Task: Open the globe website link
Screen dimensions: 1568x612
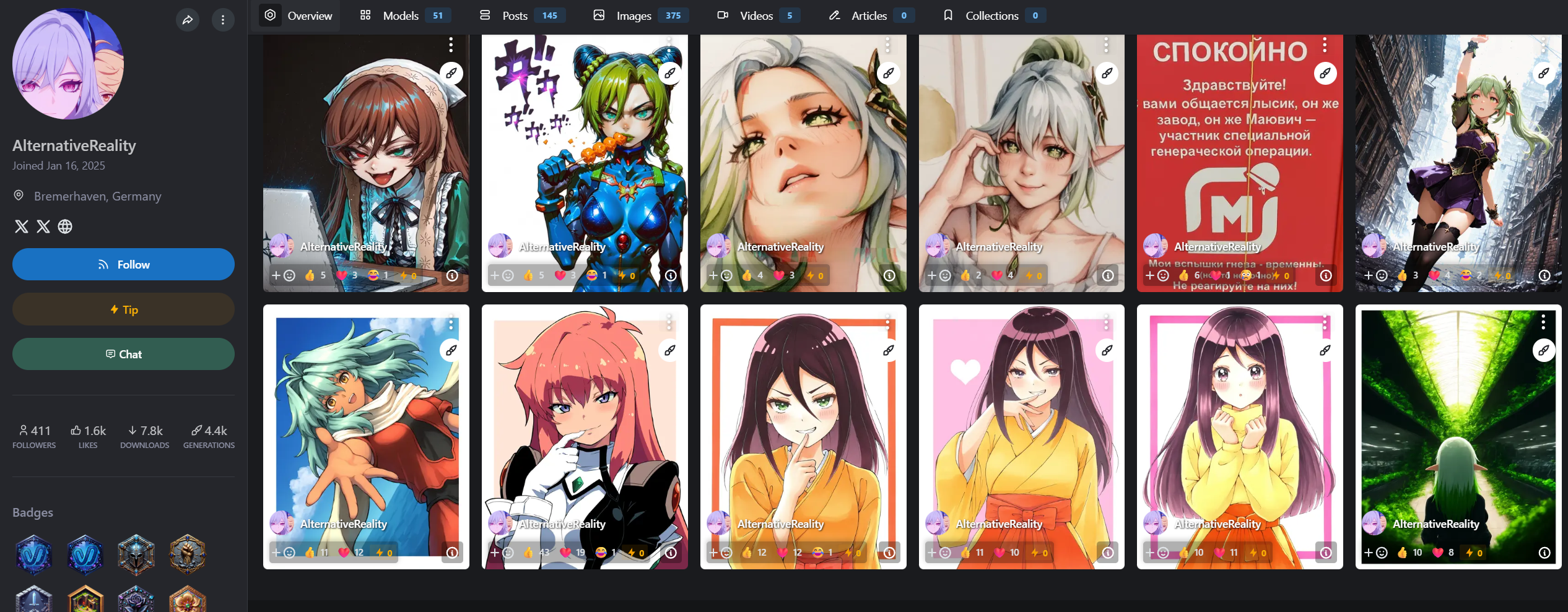Action: click(65, 226)
